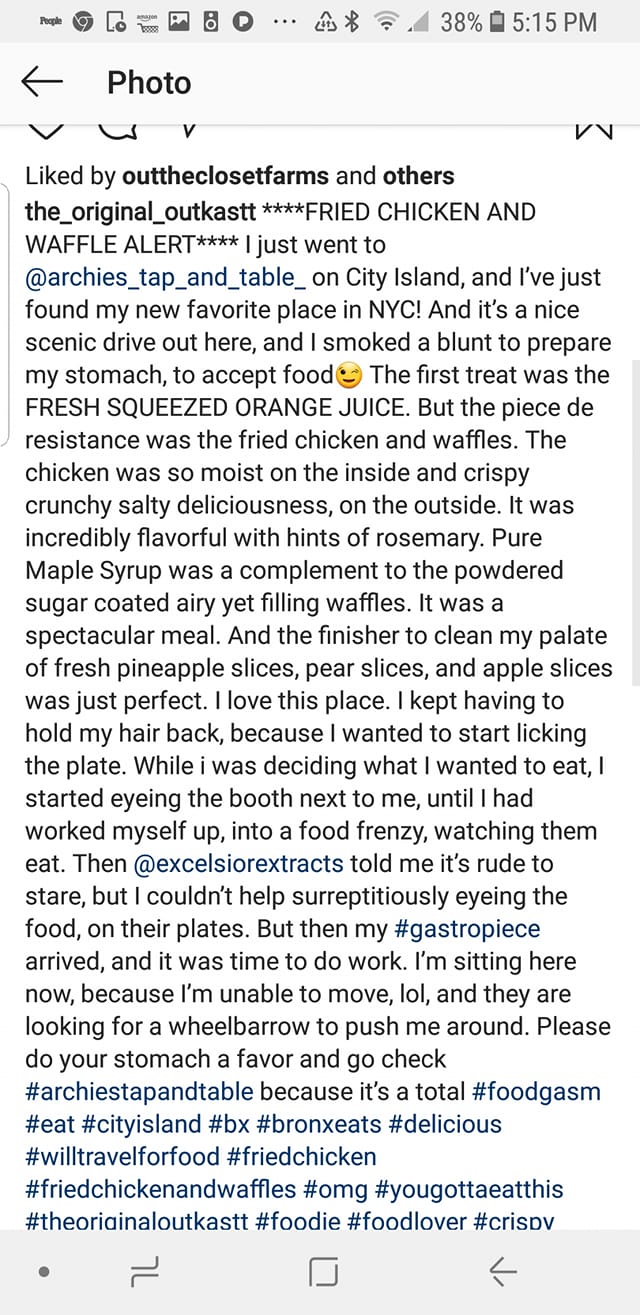Open the #friedchickenandwaffles hashtag
Screen dimensions: 640x1315
[160, 1189]
